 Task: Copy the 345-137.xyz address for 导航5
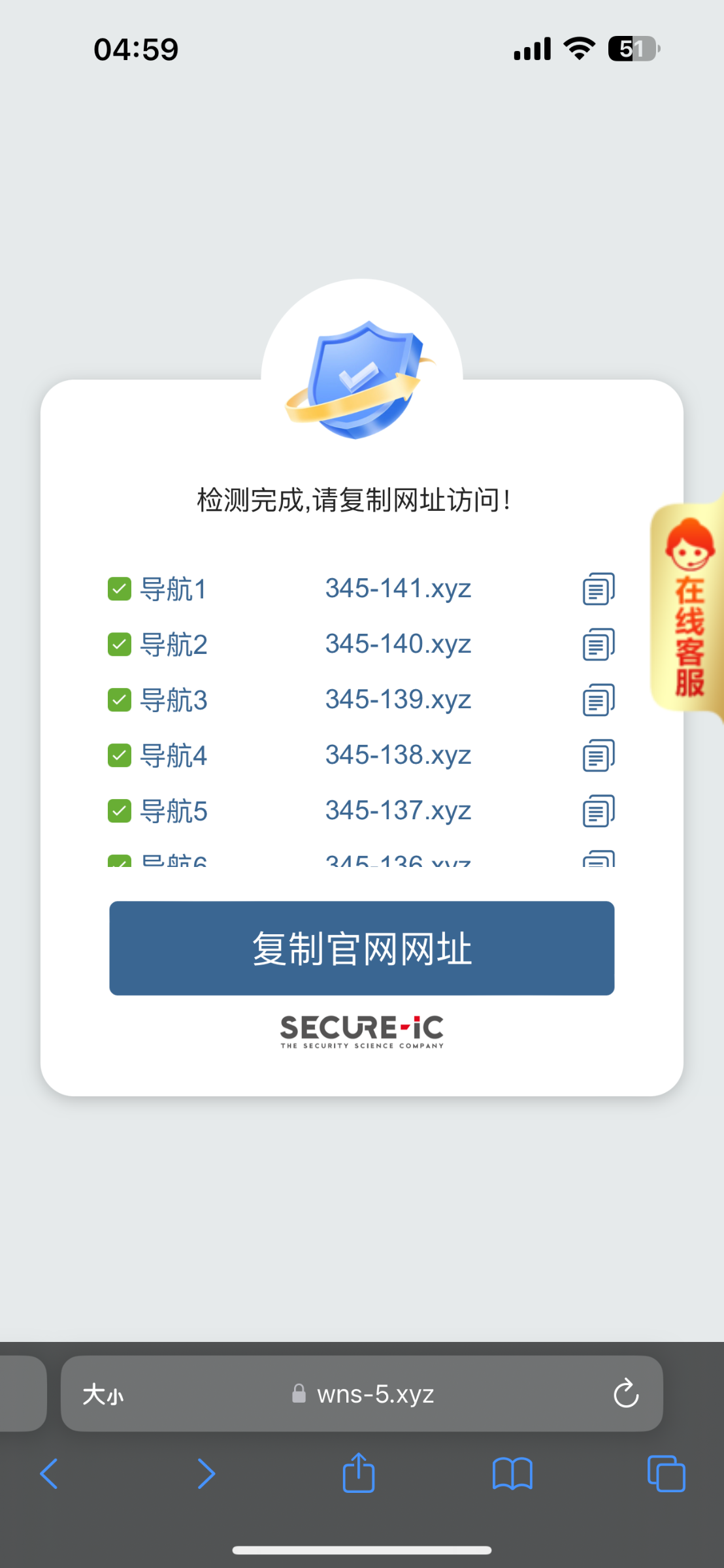click(x=599, y=811)
